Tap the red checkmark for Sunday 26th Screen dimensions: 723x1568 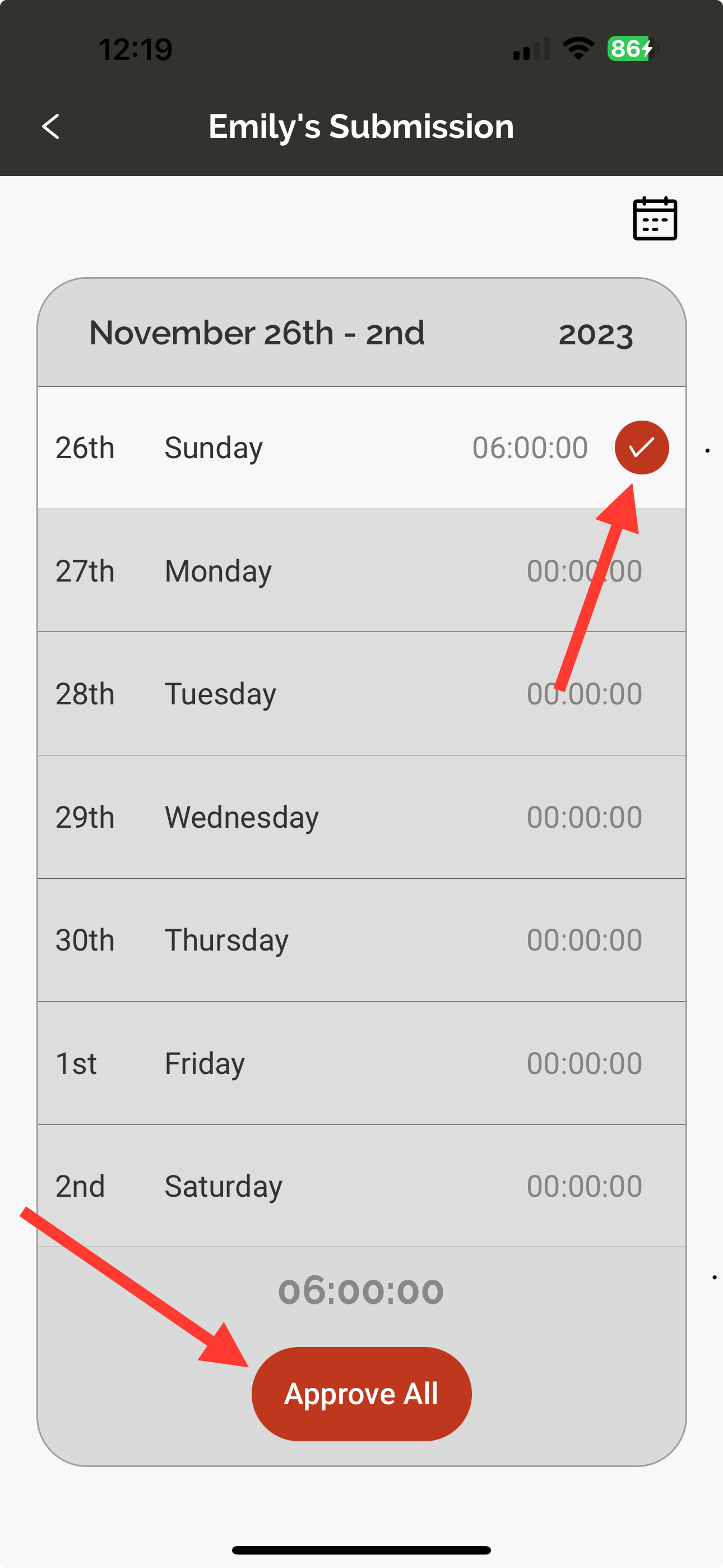pyautogui.click(x=641, y=448)
